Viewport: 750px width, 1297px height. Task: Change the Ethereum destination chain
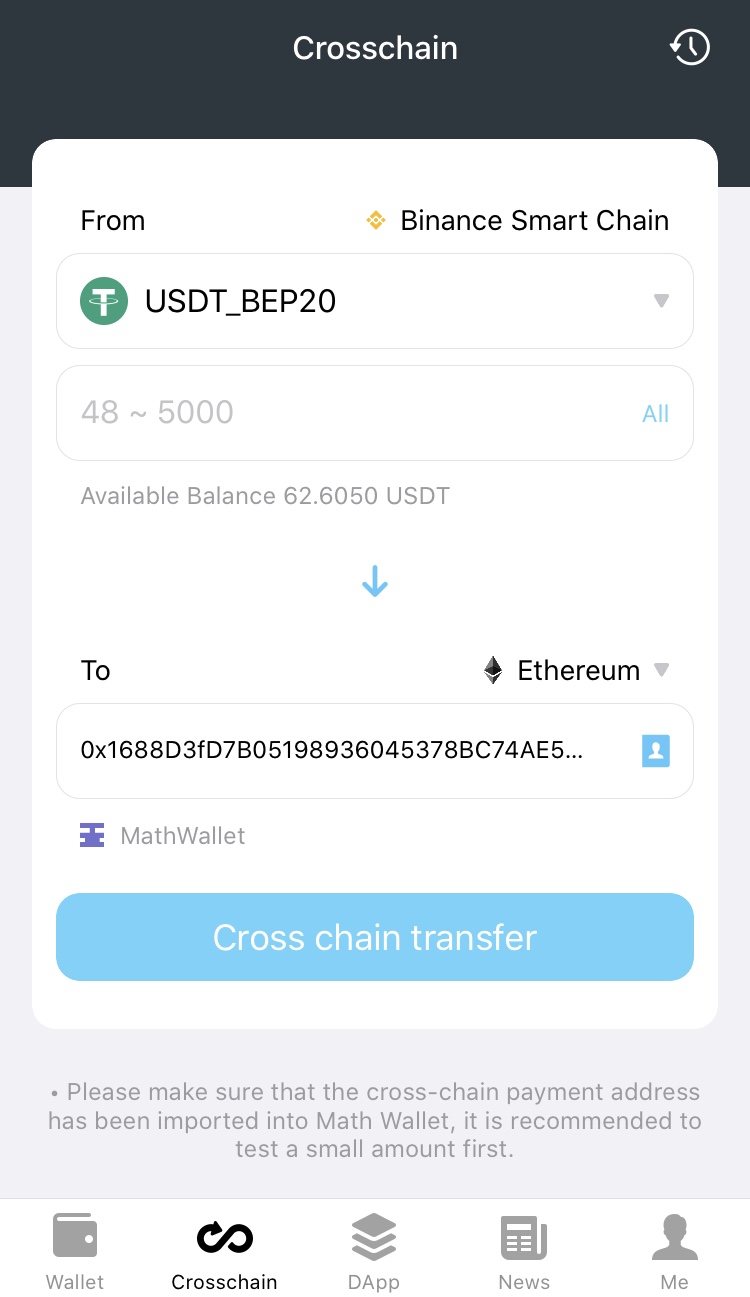pyautogui.click(x=578, y=670)
